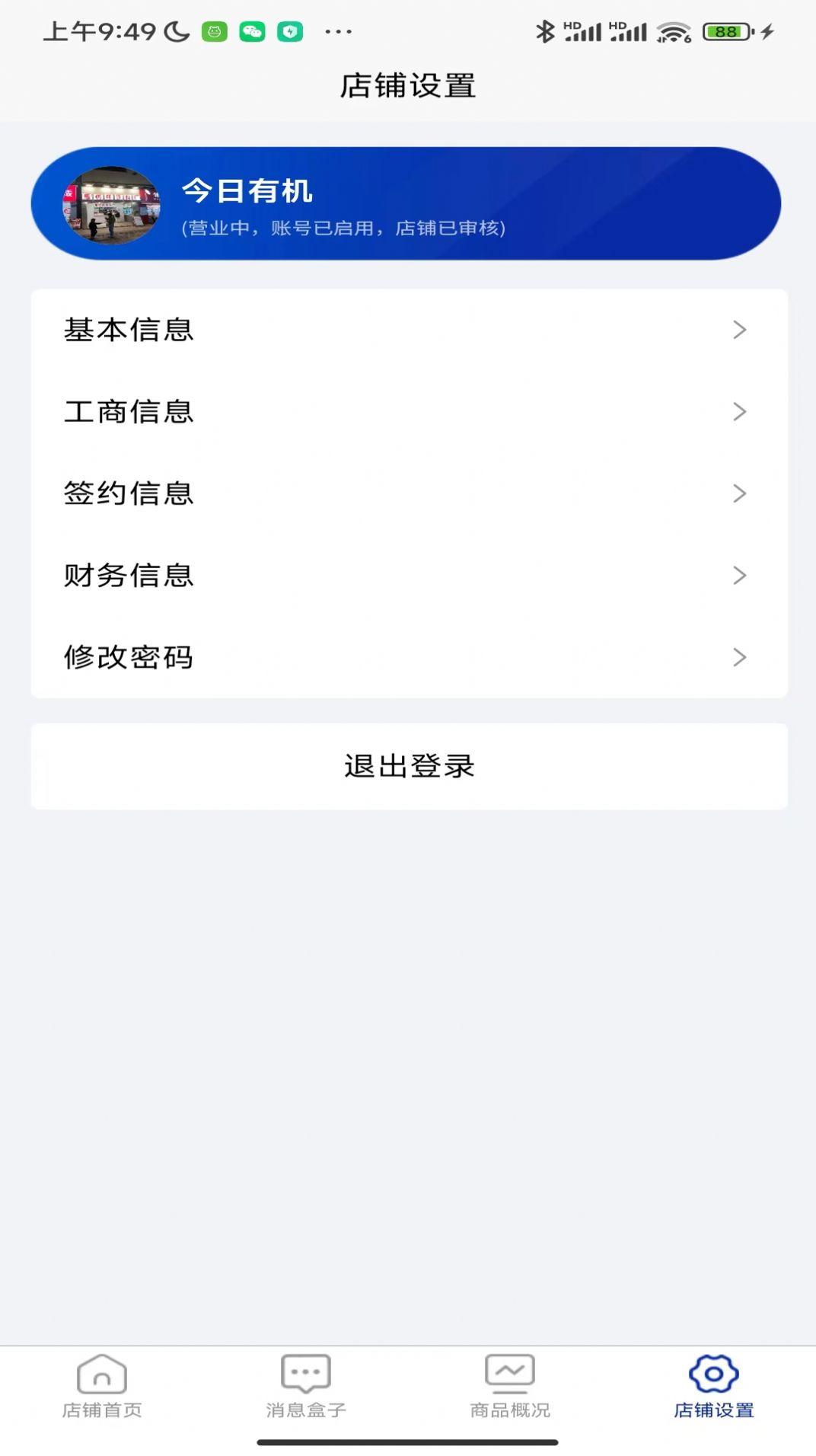Expand the 财务信息 chevron arrow
This screenshot has height=1456, width=816.
(x=739, y=576)
